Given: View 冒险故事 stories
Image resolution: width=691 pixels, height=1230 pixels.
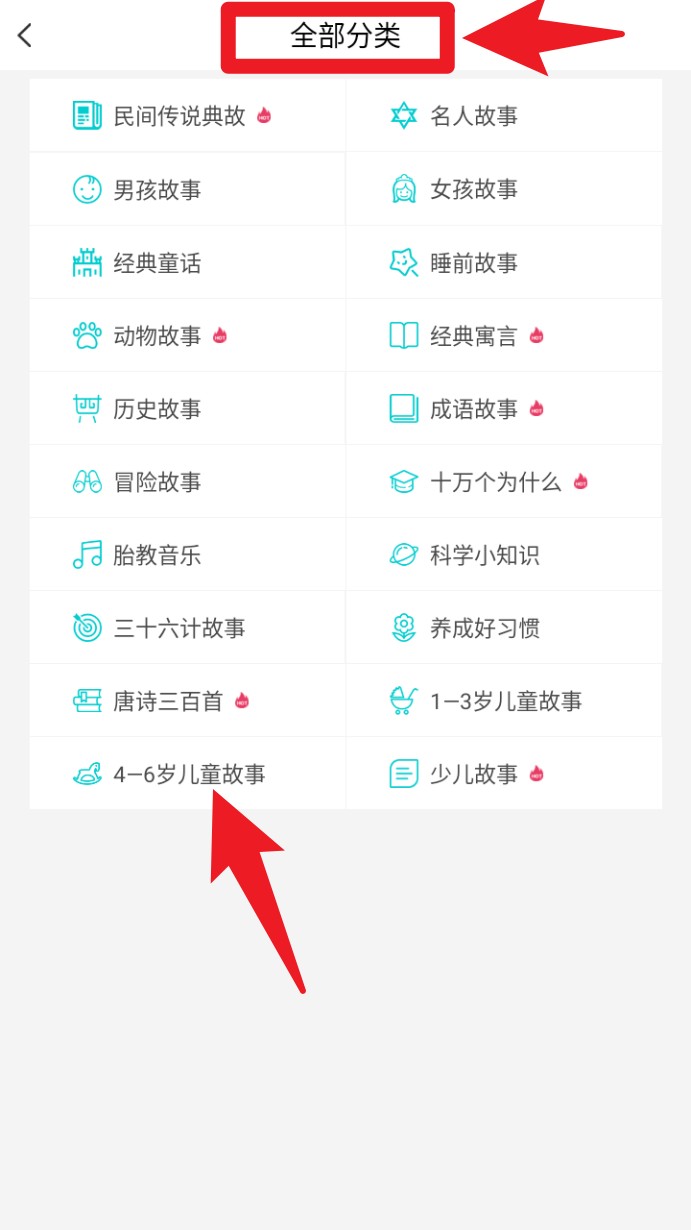Looking at the screenshot, I should pos(157,482).
